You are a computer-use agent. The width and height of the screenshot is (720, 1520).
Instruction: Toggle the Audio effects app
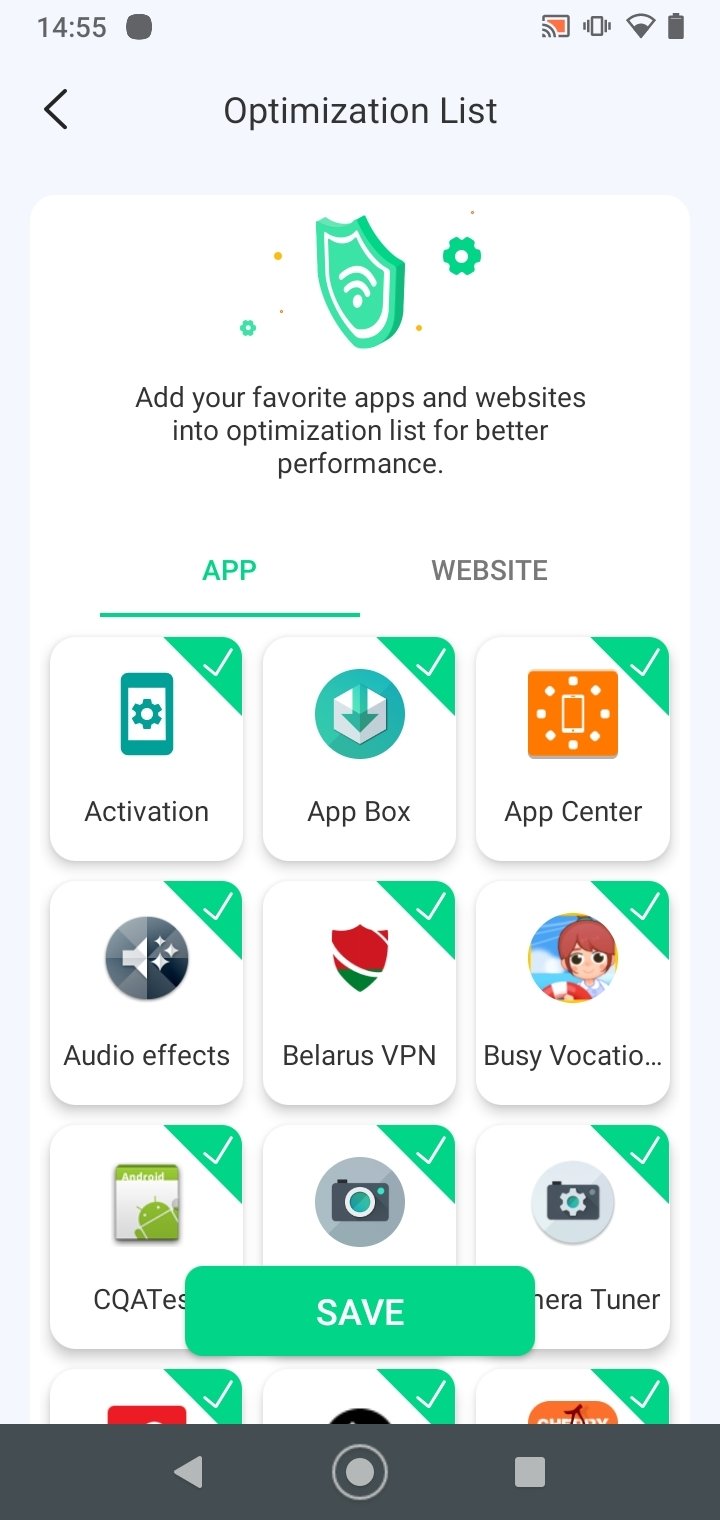[146, 992]
